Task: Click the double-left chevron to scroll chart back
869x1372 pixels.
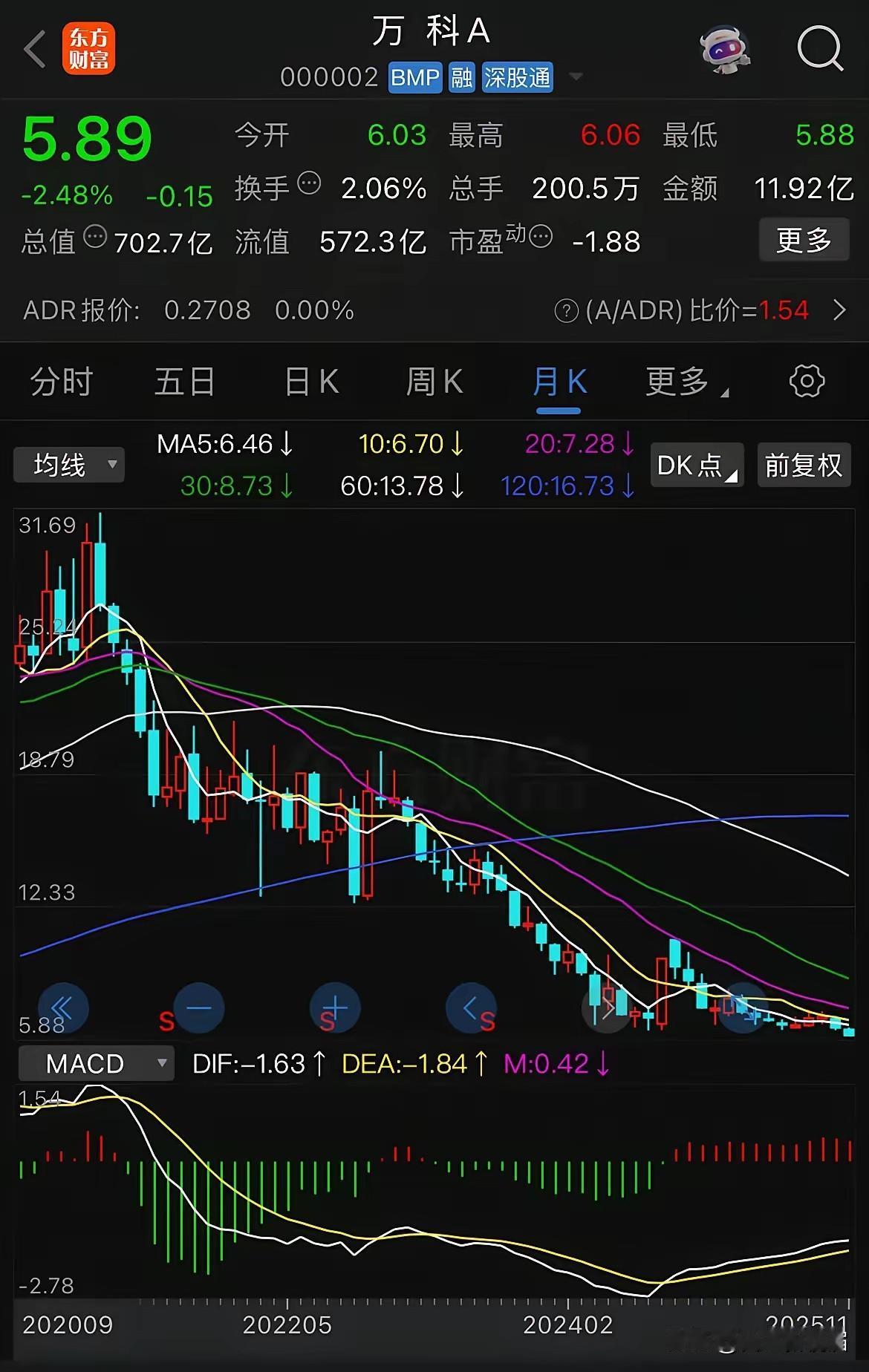Action: tap(64, 1008)
